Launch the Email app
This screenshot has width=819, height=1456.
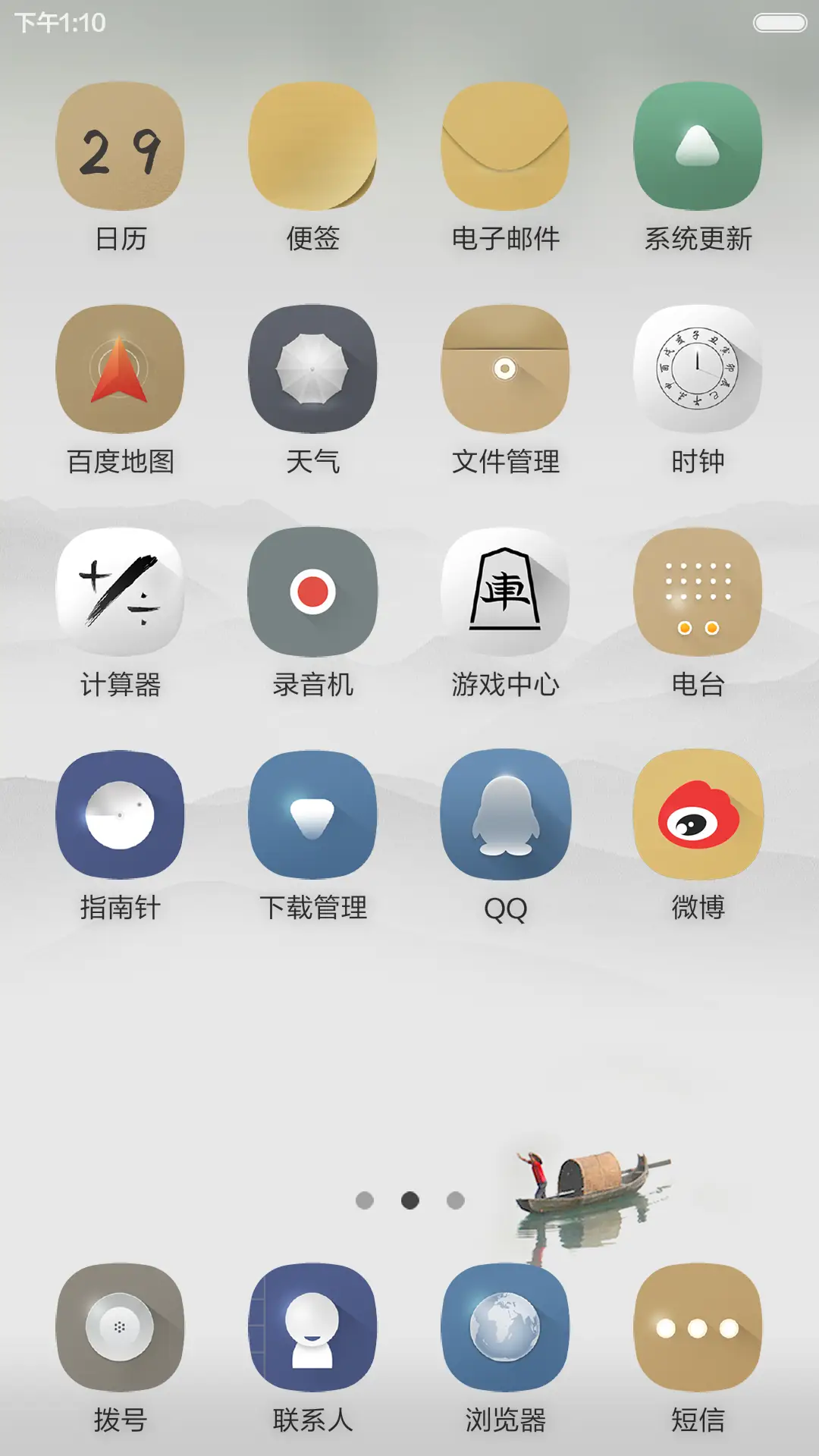506,149
